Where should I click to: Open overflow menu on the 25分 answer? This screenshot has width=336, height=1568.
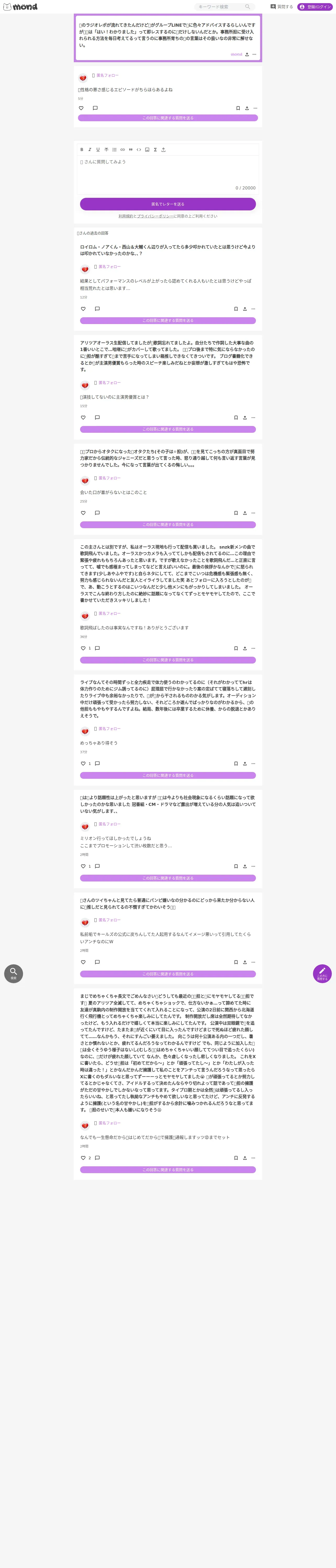[254, 513]
